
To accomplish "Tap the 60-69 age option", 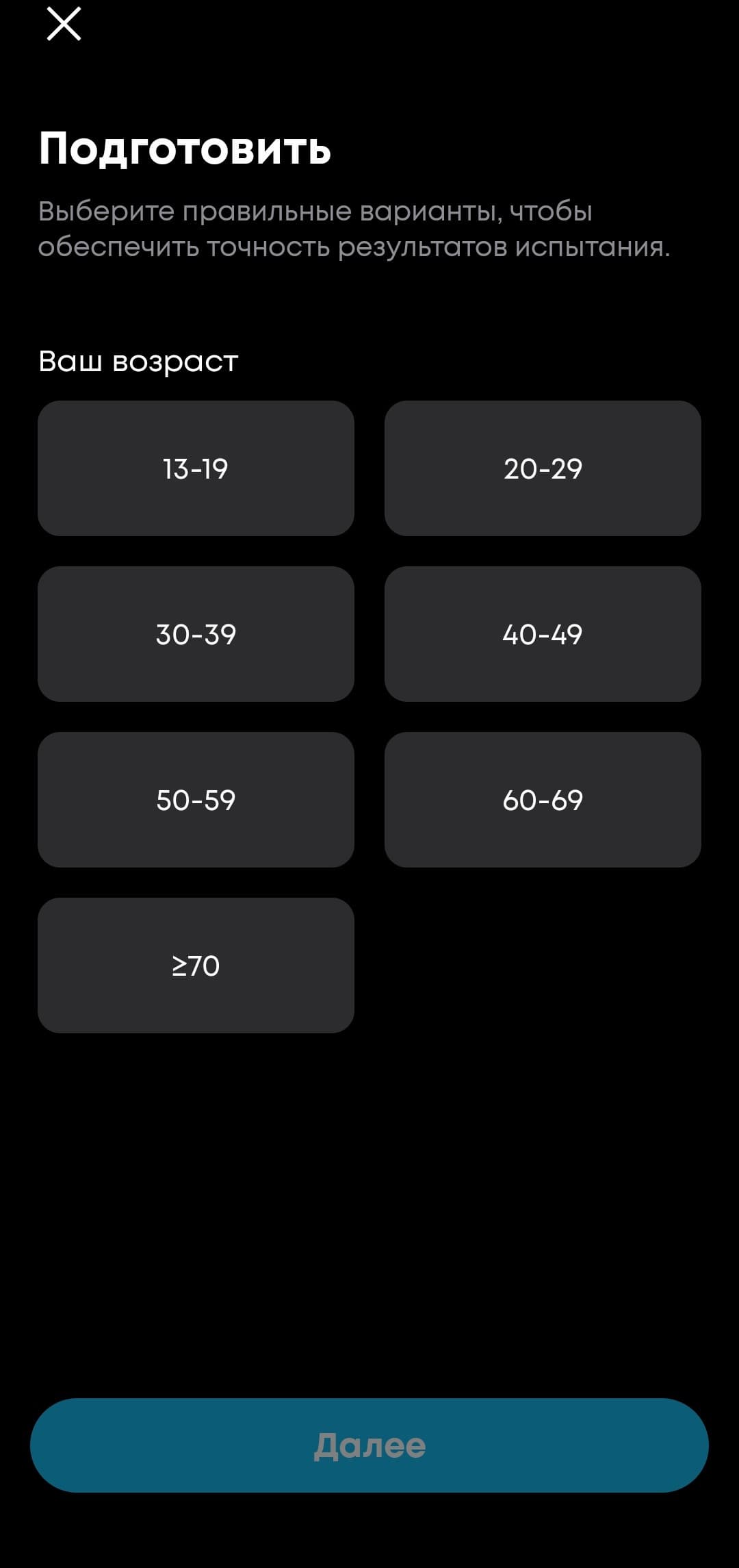I will click(543, 800).
